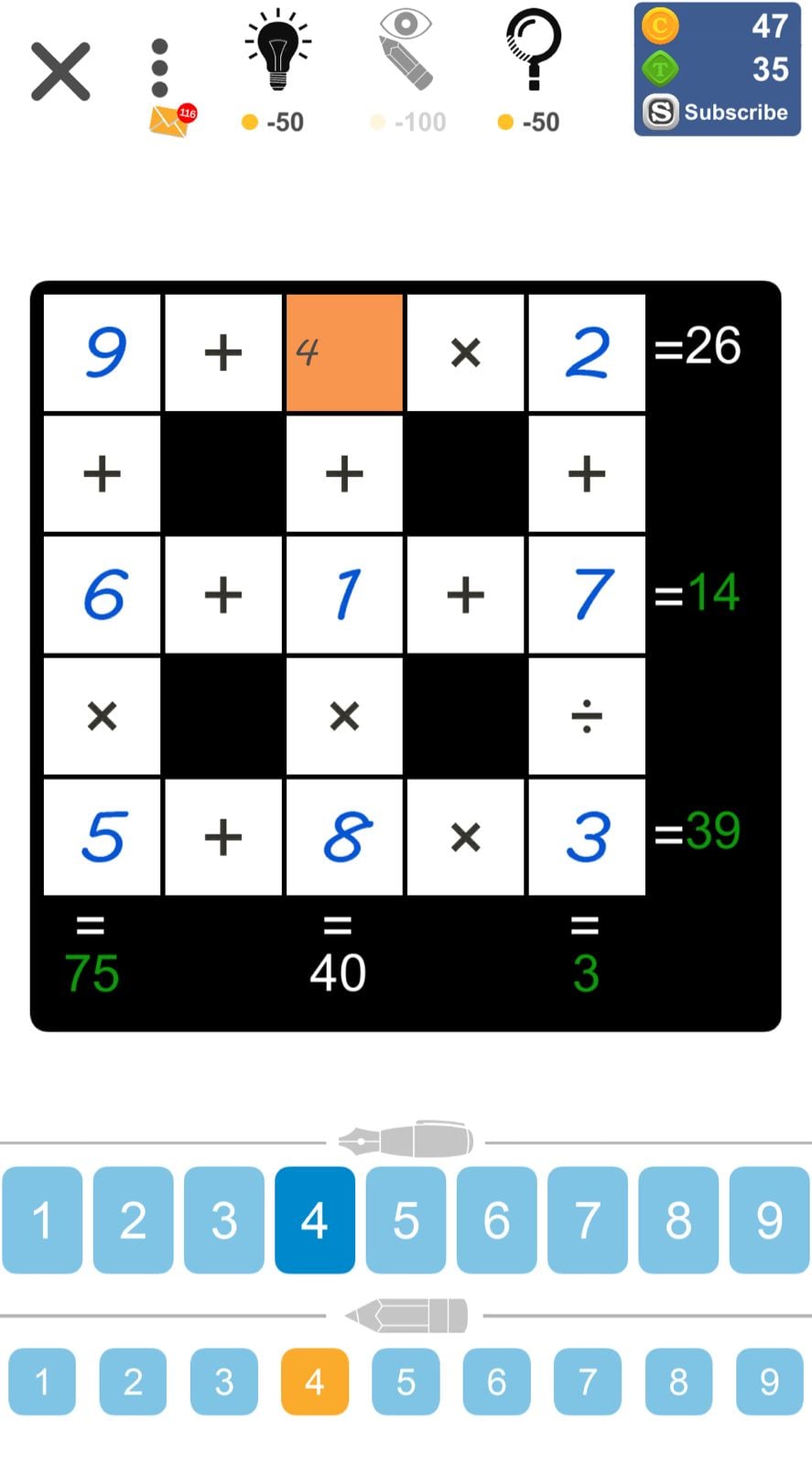Add pencil note 8
Viewport: 812px width, 1465px height.
click(x=678, y=1382)
